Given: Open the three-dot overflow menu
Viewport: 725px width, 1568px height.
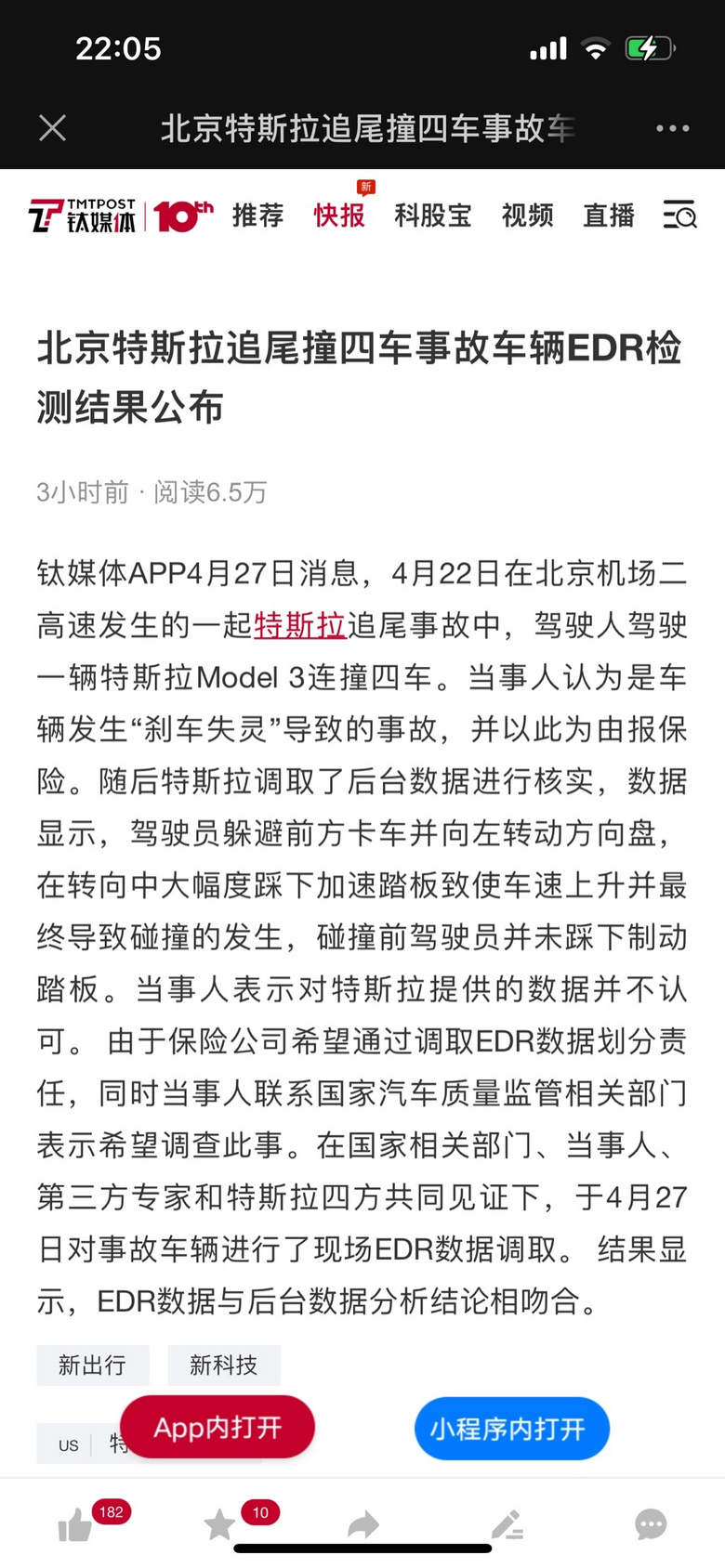Looking at the screenshot, I should point(672,128).
